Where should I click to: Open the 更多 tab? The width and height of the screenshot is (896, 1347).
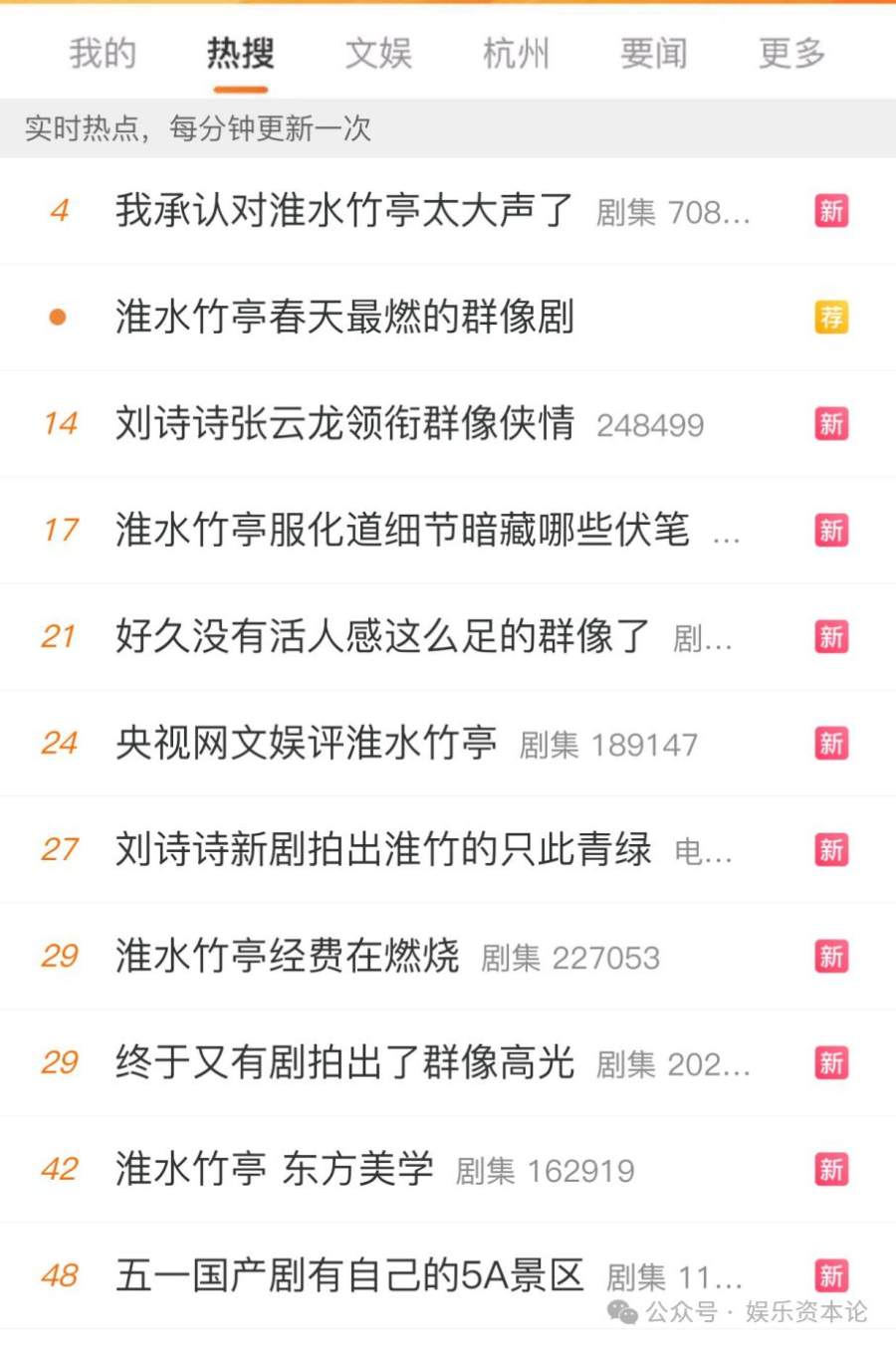(791, 53)
